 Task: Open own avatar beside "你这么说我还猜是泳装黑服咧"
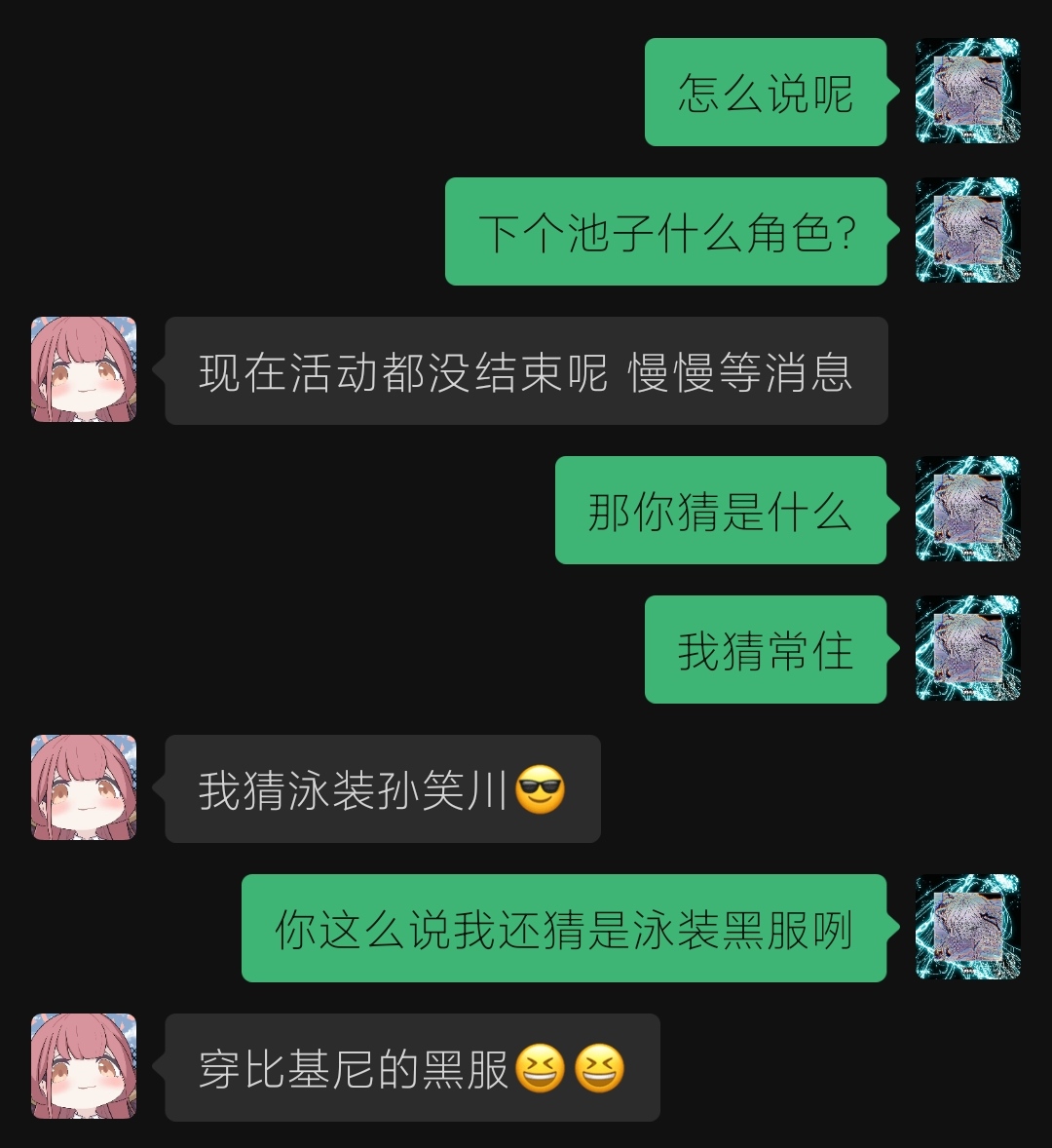click(x=967, y=927)
